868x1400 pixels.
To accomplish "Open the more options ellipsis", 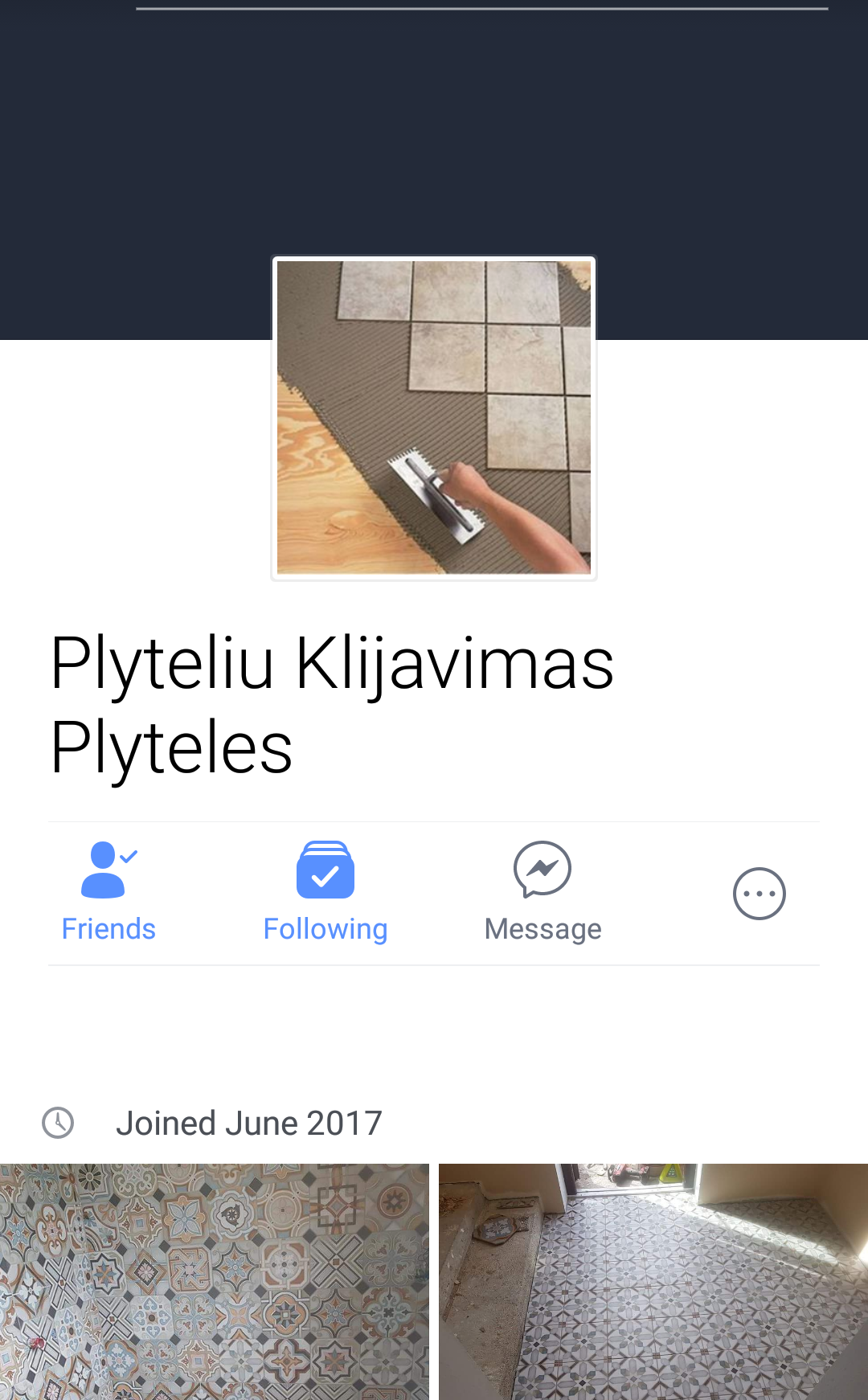I will [x=759, y=894].
